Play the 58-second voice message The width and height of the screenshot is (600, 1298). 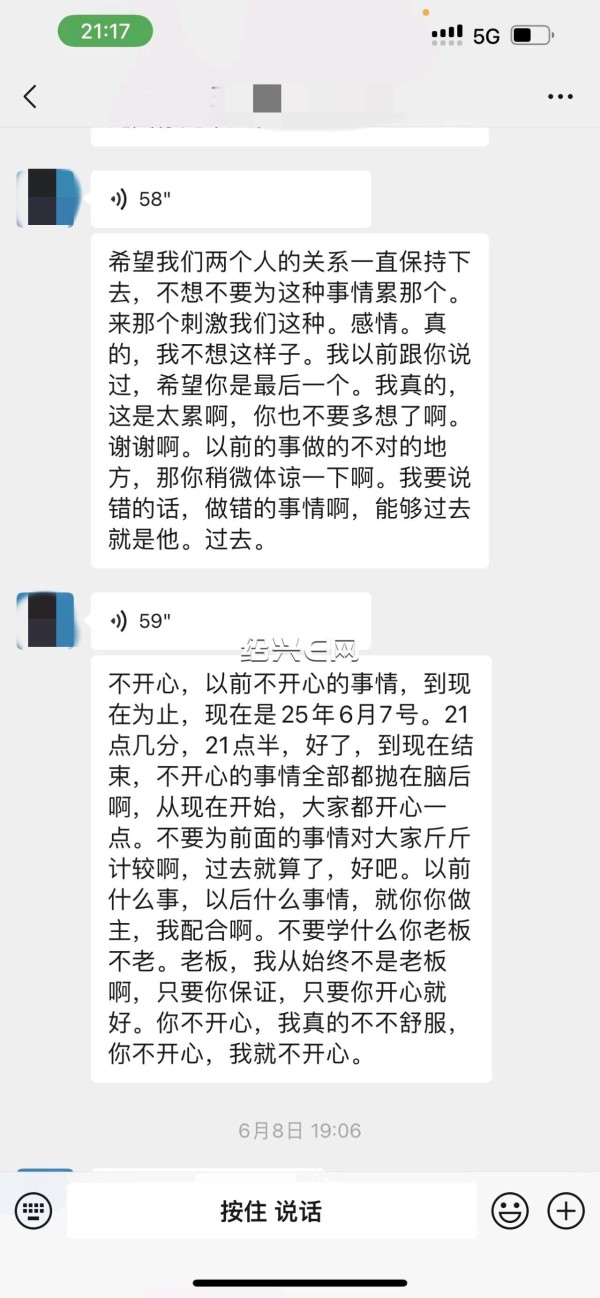tap(231, 199)
